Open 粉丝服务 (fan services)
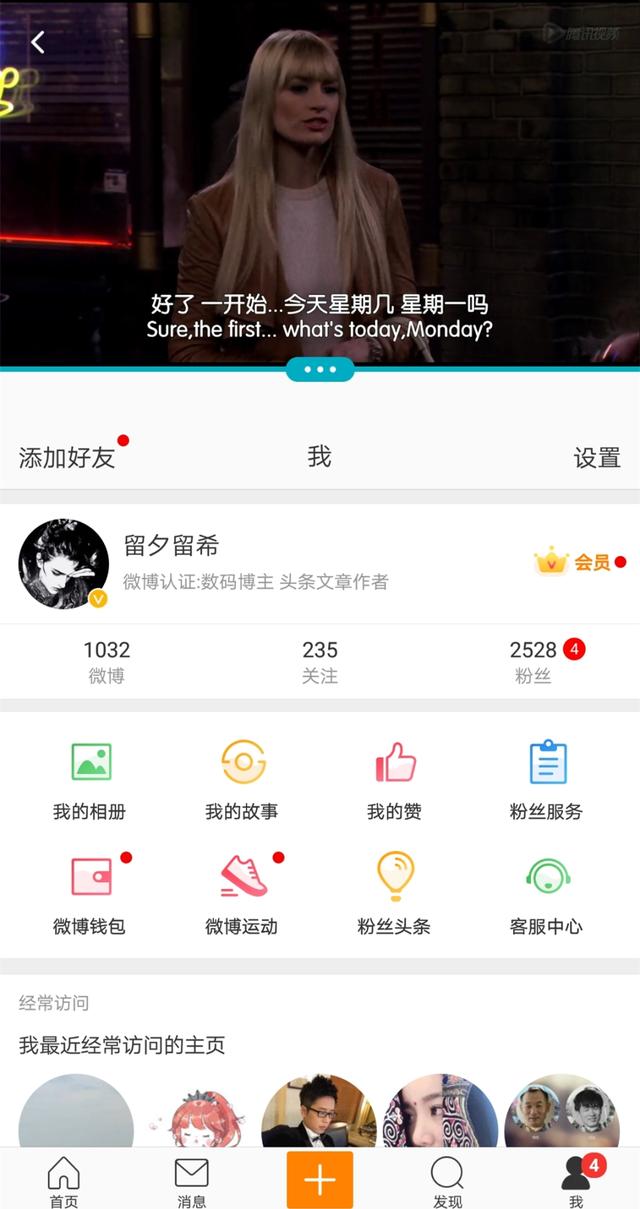Viewport: 640px width, 1209px height. [546, 781]
